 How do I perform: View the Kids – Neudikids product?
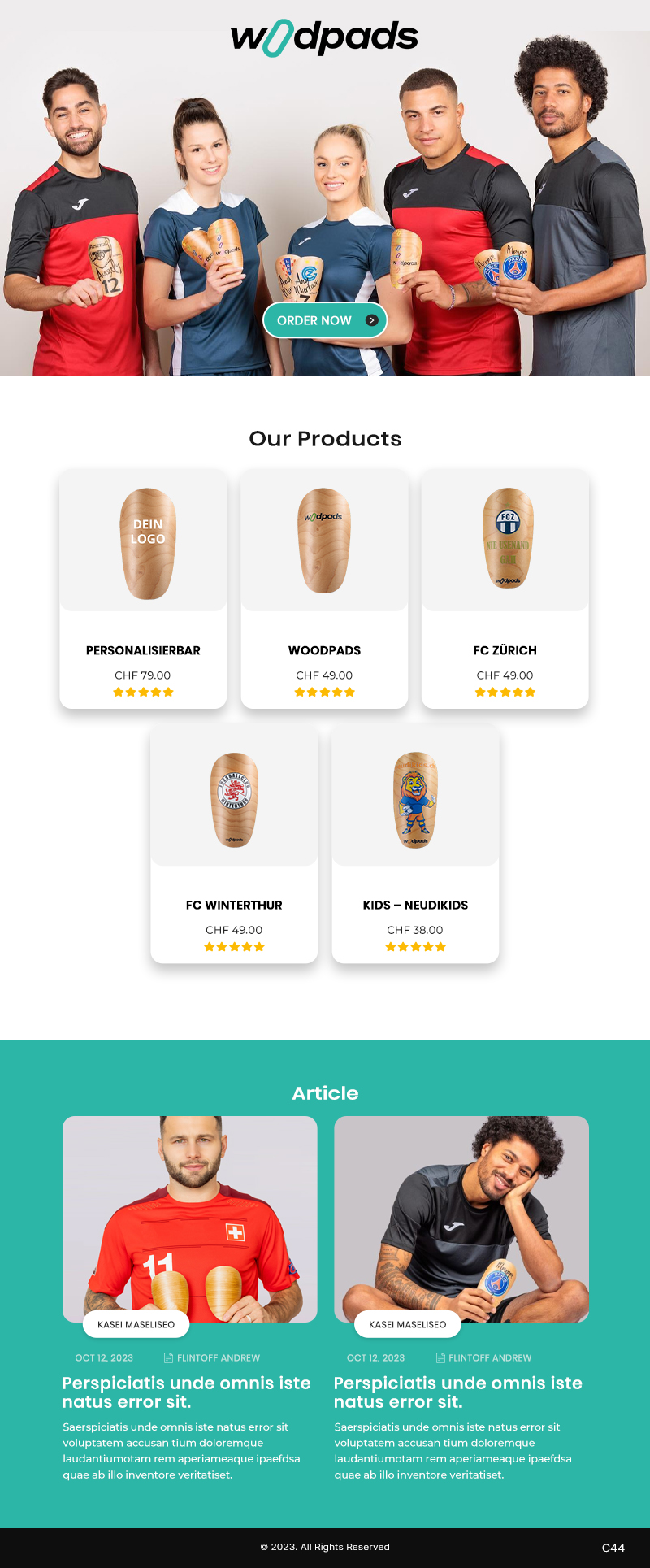[x=415, y=843]
